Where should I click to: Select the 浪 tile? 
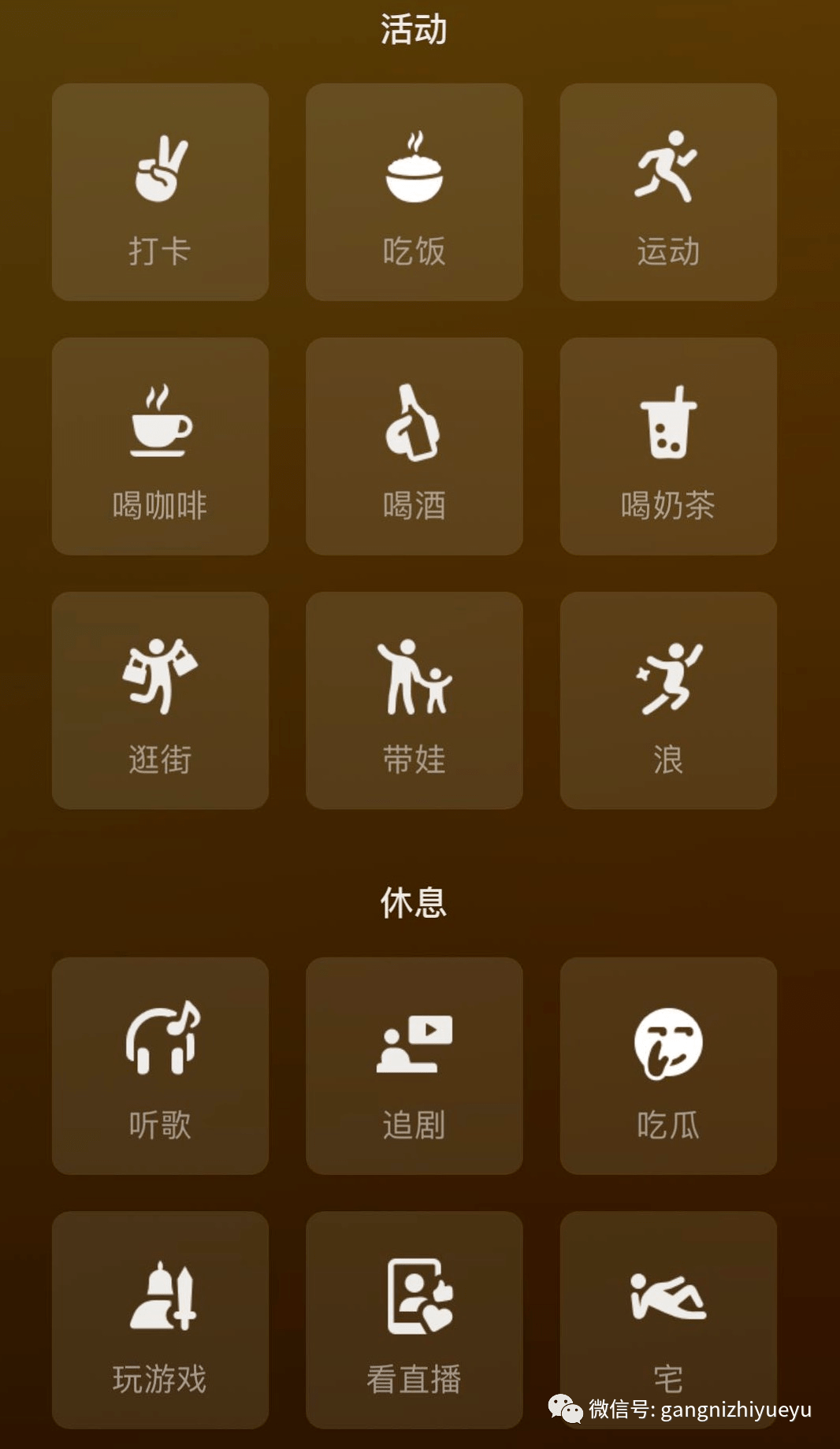[668, 700]
